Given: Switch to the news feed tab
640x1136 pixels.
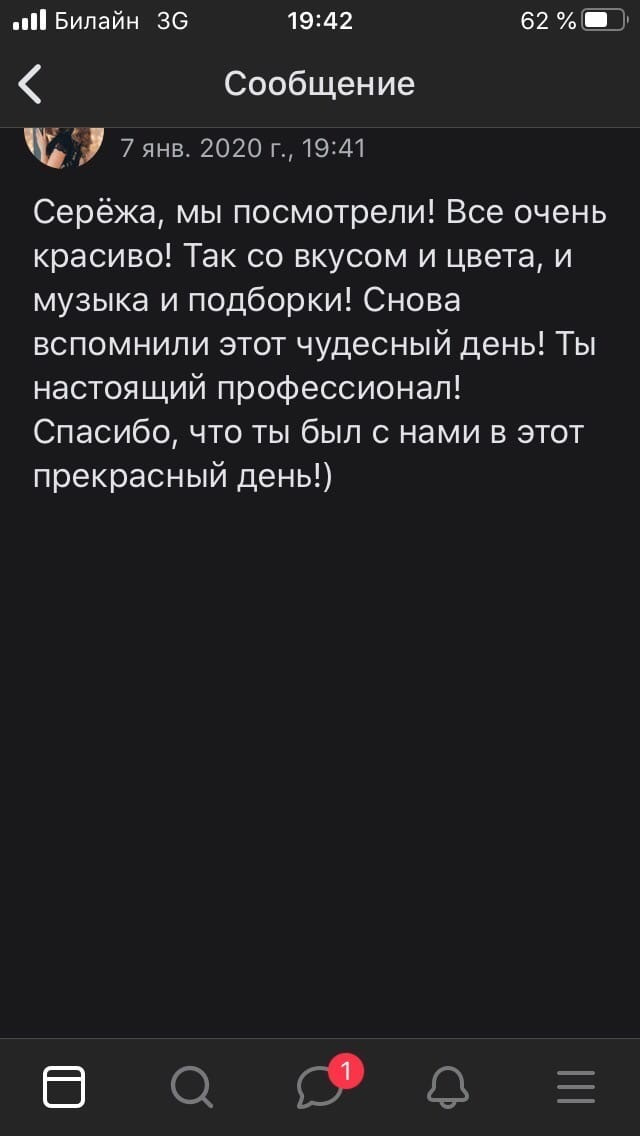Looking at the screenshot, I should [x=64, y=1087].
